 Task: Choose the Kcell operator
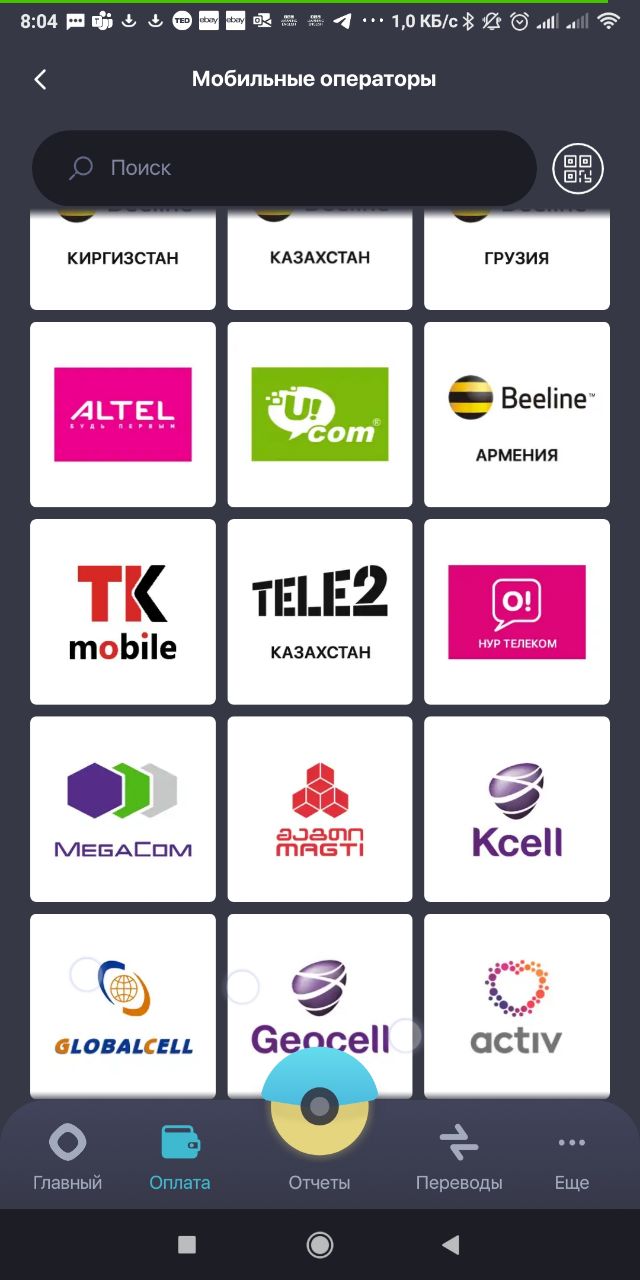point(517,808)
